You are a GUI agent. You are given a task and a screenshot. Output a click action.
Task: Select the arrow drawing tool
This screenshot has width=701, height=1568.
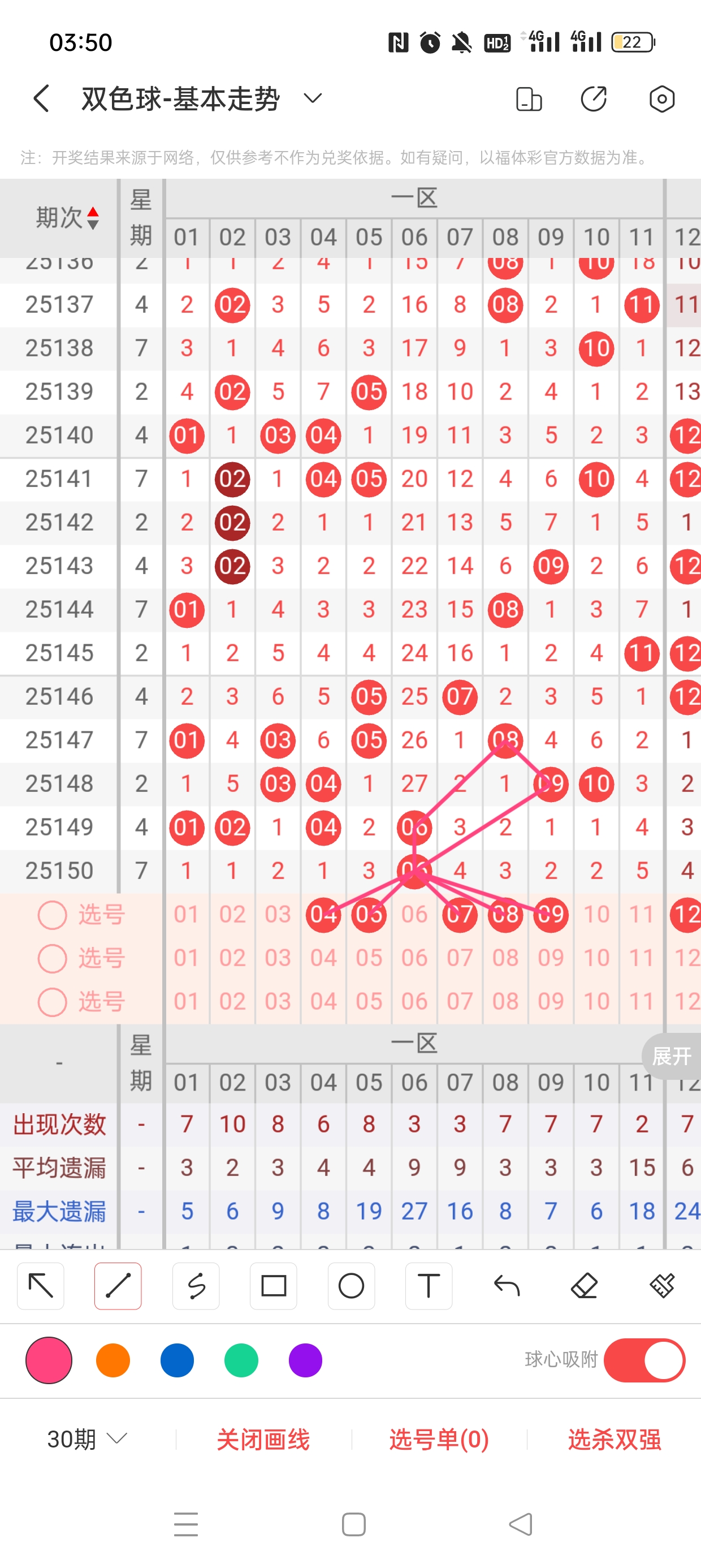pyautogui.click(x=41, y=1286)
